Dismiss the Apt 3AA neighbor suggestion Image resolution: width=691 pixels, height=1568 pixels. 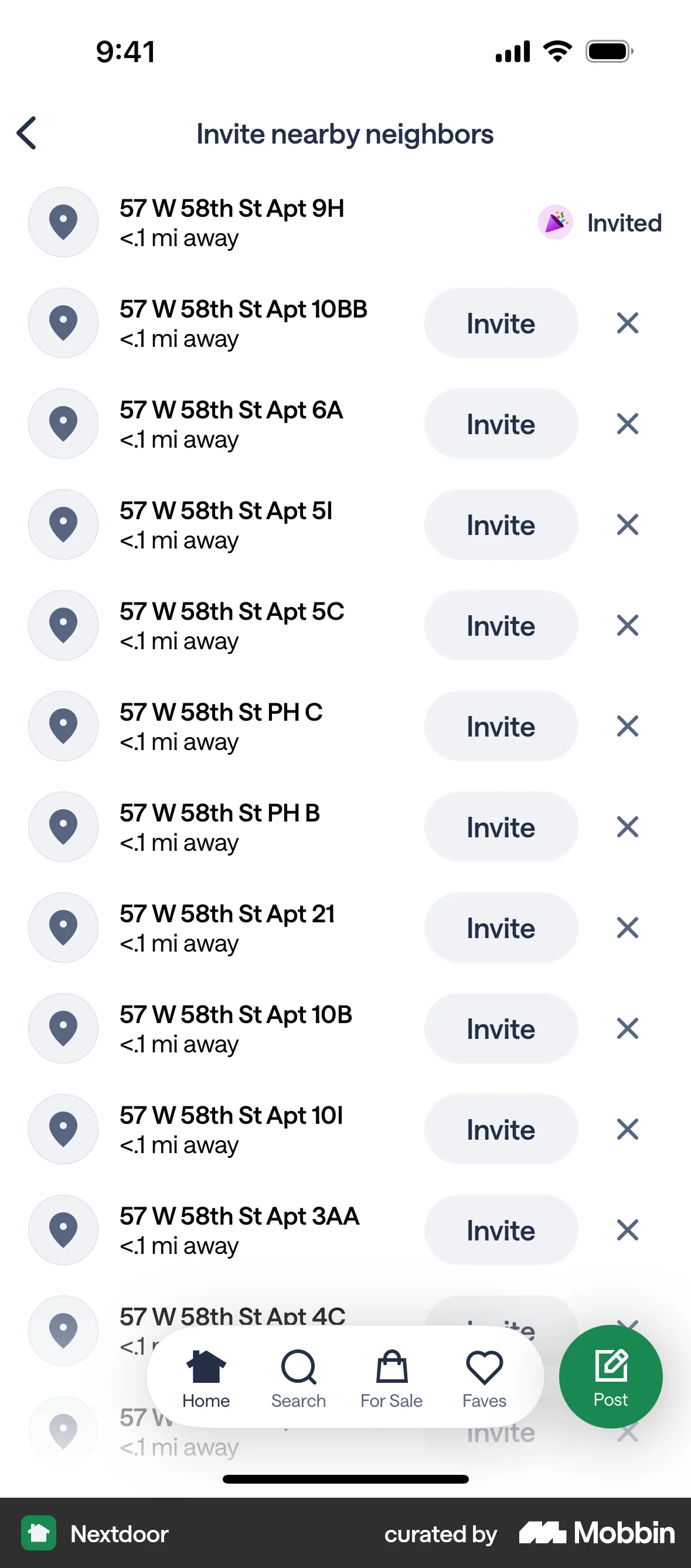pyautogui.click(x=627, y=1229)
